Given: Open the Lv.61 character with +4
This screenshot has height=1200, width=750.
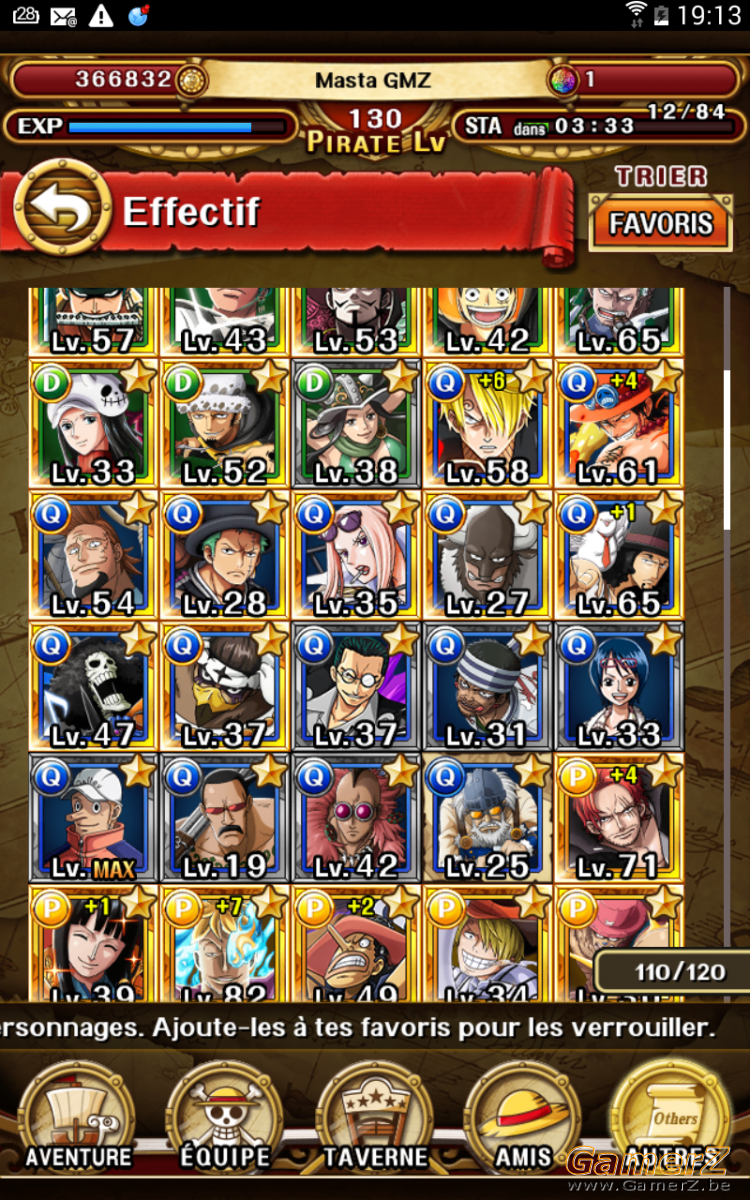Looking at the screenshot, I should click(619, 424).
